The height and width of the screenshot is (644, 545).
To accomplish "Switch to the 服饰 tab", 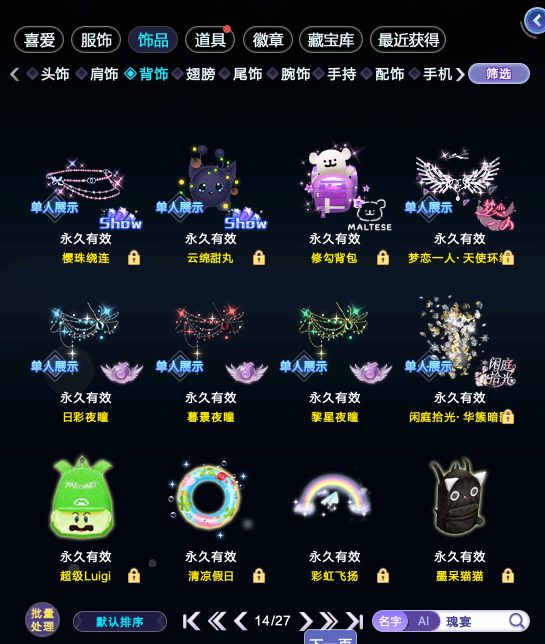I will click(x=96, y=40).
